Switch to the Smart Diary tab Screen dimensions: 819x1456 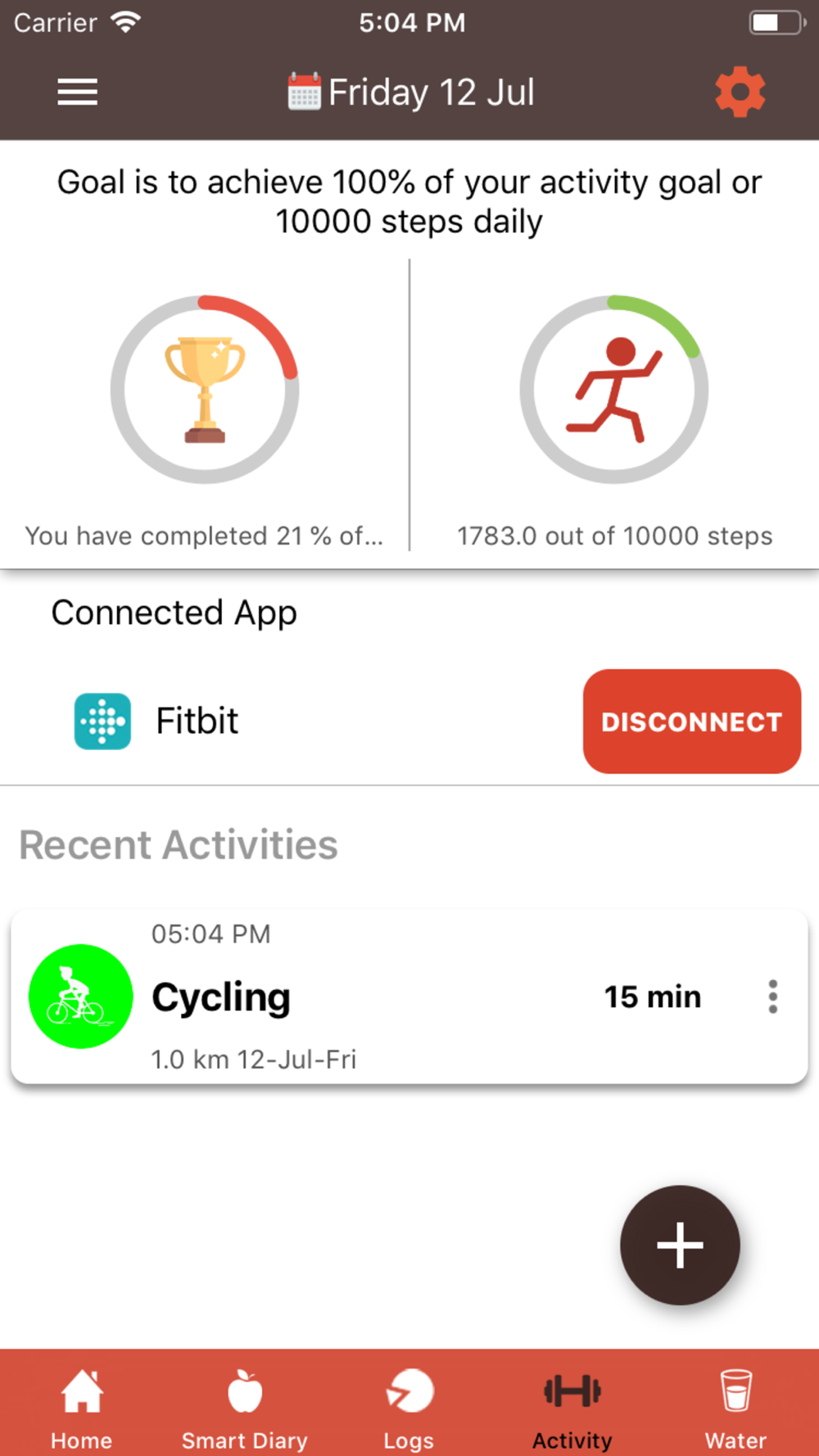(x=245, y=1409)
